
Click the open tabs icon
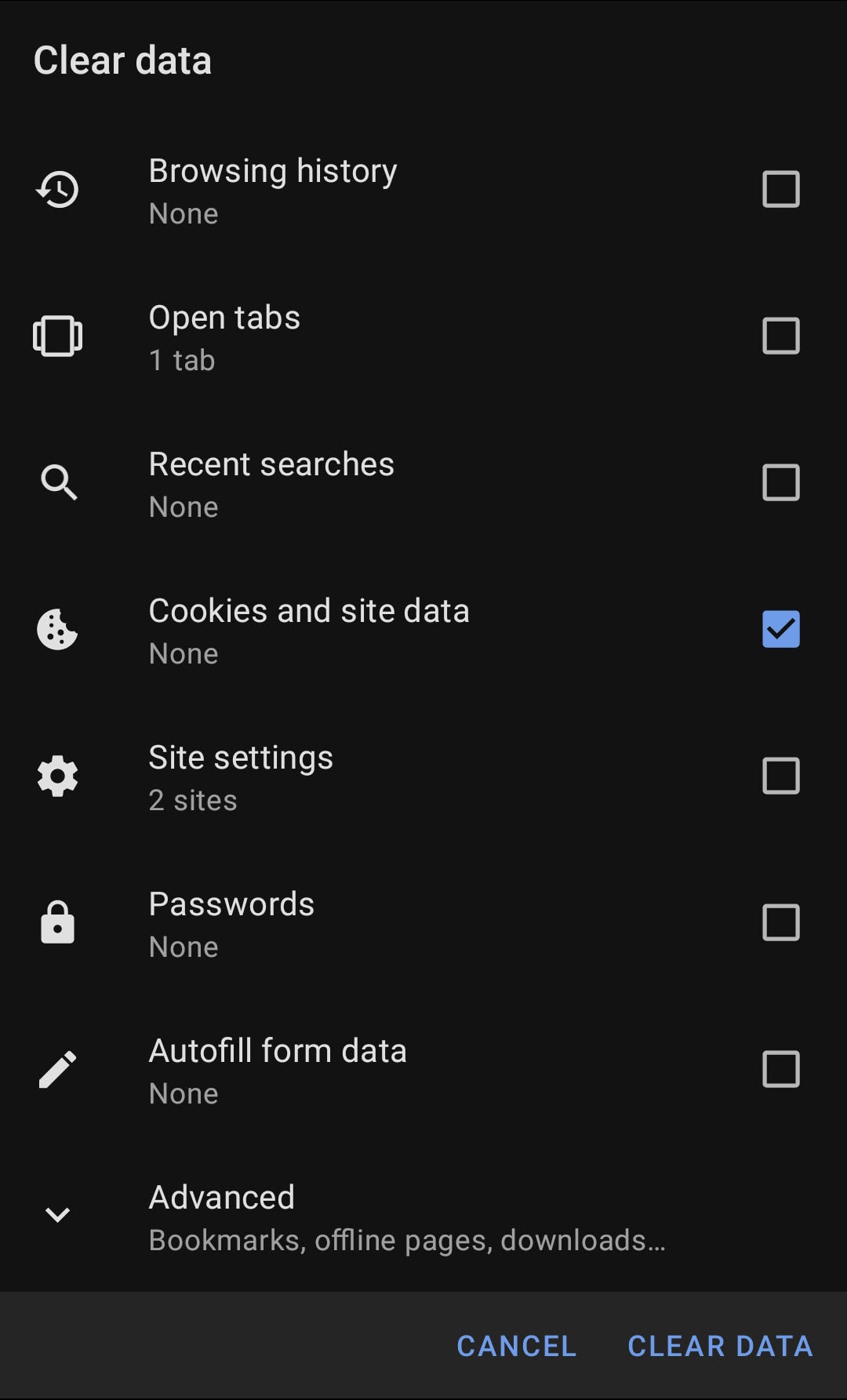click(x=58, y=336)
